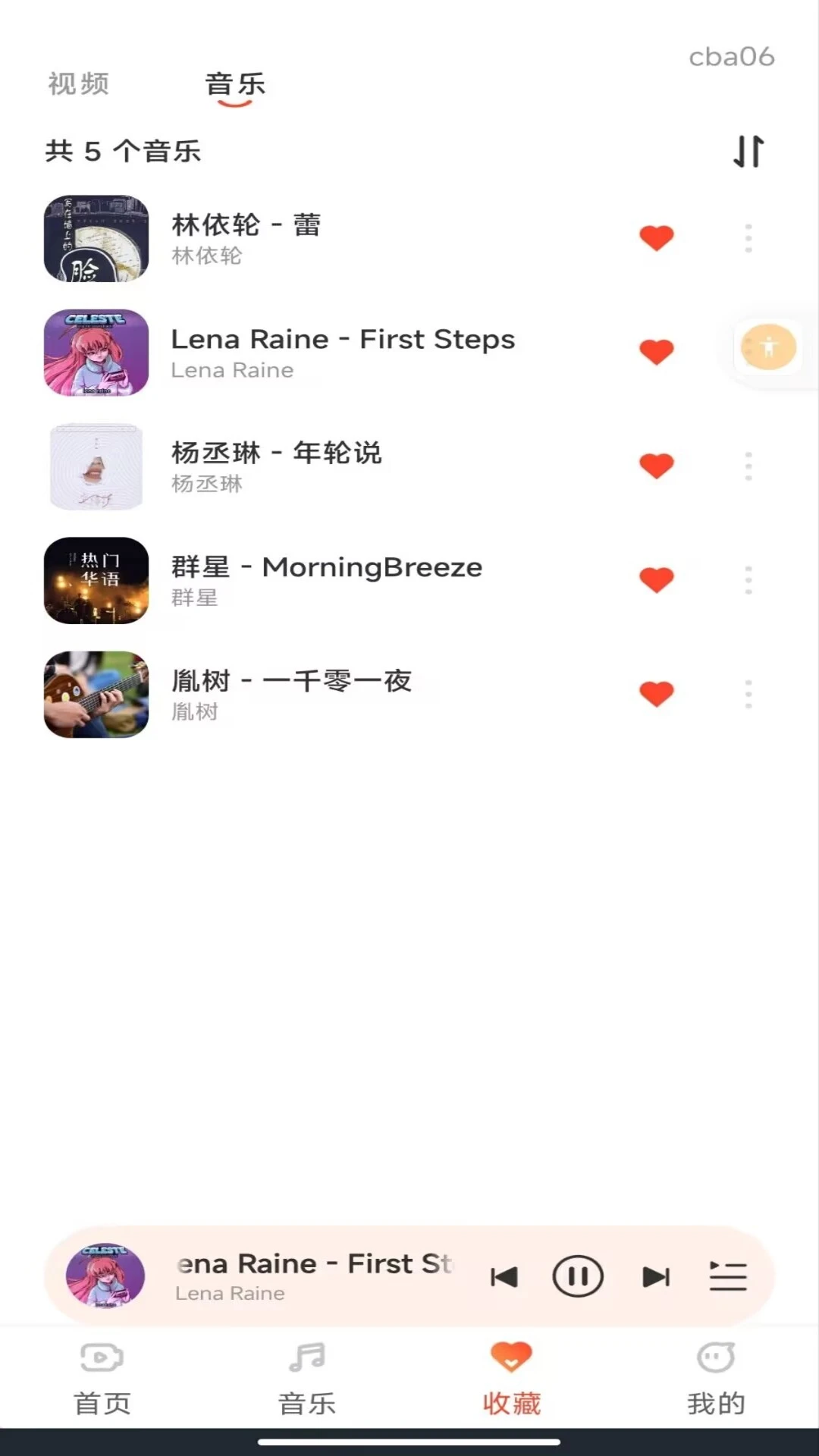This screenshot has height=1456, width=819.
Task: Select the 音乐 tab at top
Action: (235, 84)
